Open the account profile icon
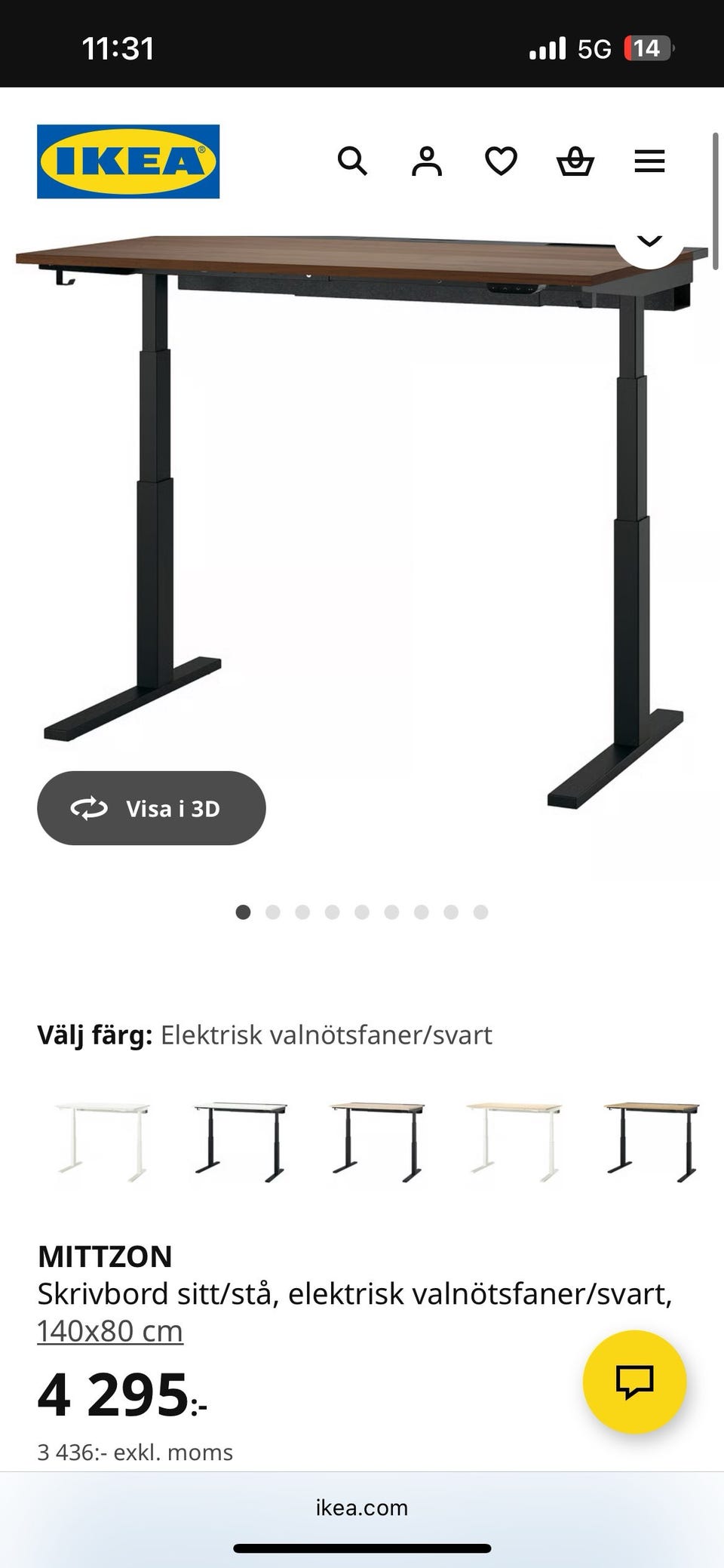The width and height of the screenshot is (724, 1568). coord(427,161)
